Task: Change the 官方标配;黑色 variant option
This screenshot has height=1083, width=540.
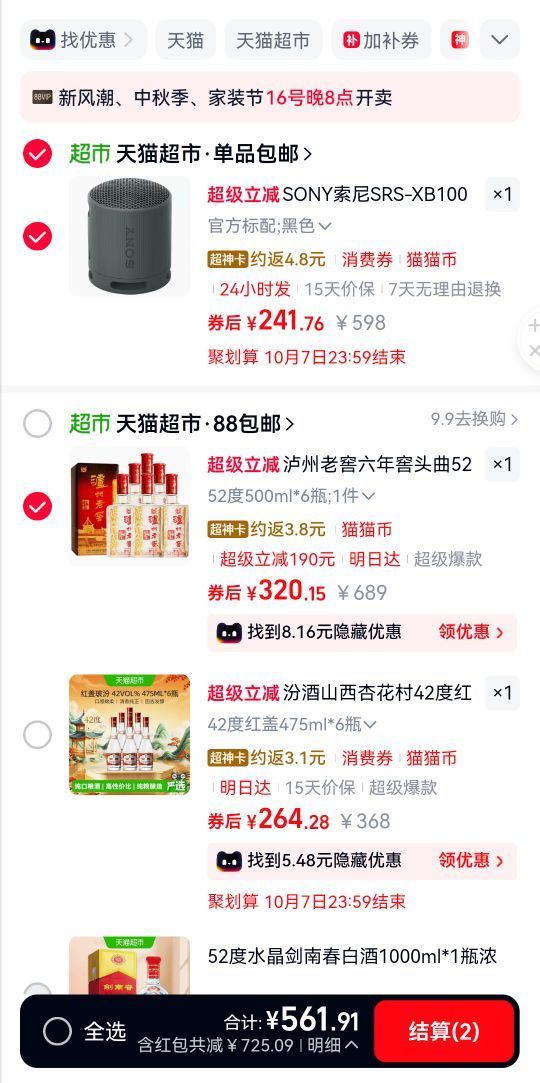Action: point(270,226)
